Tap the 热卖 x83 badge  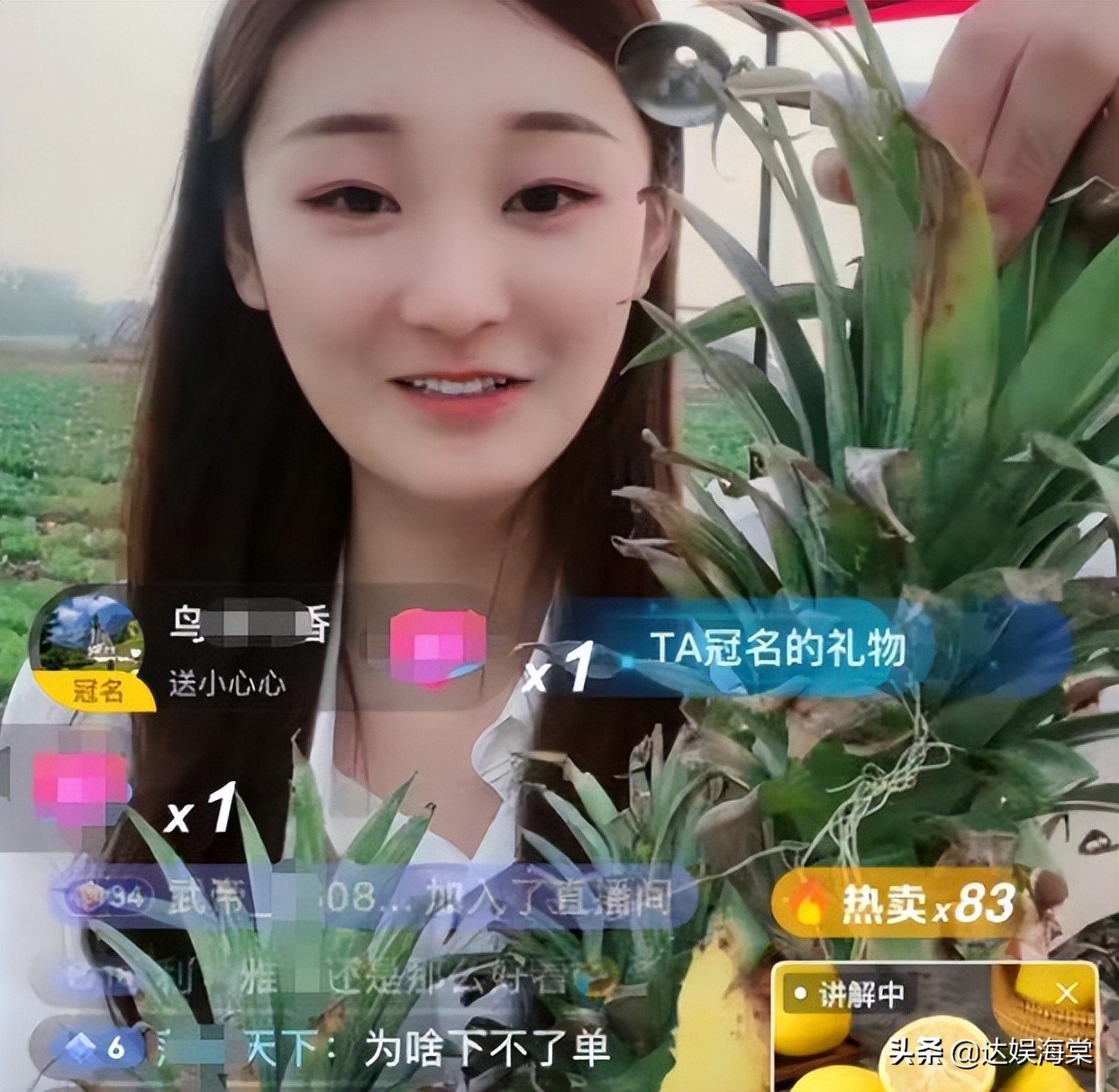tap(897, 904)
